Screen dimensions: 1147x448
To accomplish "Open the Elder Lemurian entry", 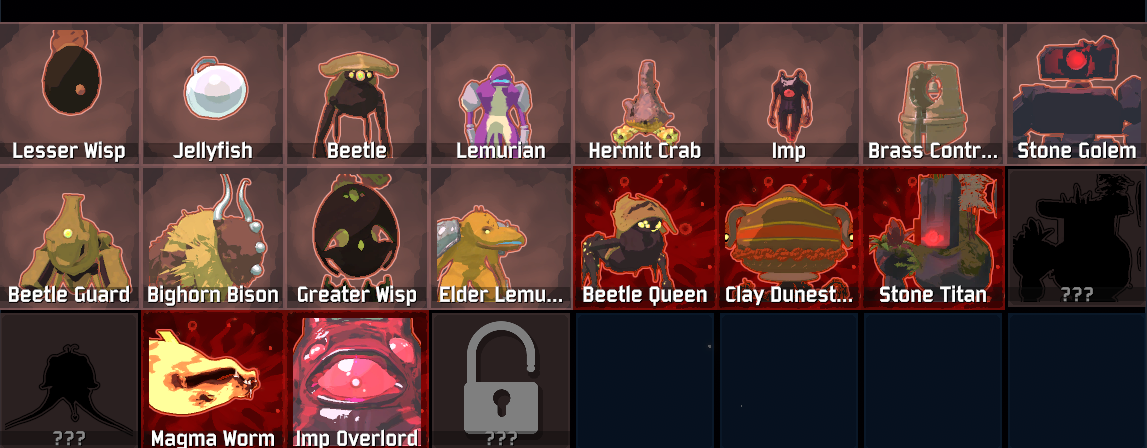I will (x=500, y=238).
